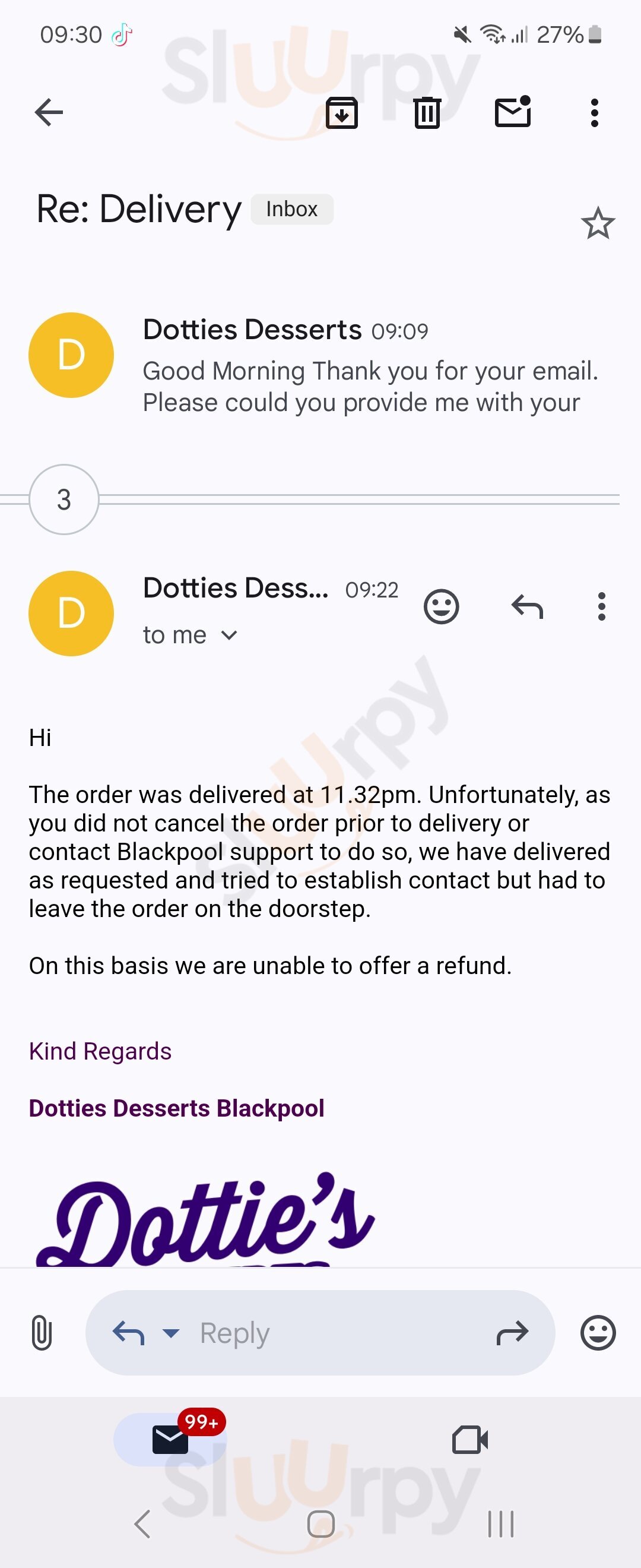Screen dimensions: 641x1568
Task: Add emoji reaction to the 09:22 message
Action: click(x=441, y=606)
